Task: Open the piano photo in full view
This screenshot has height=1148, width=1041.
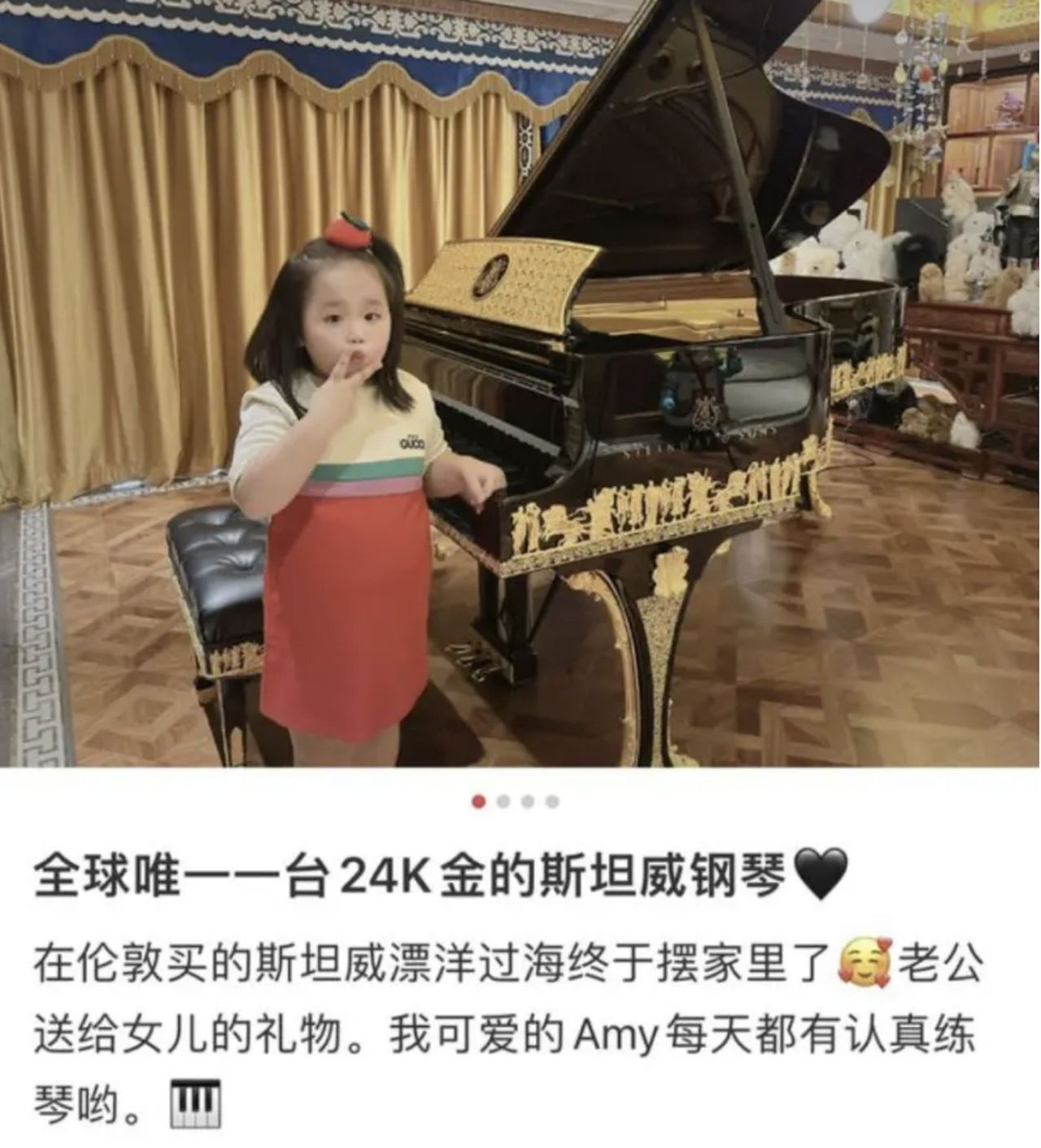Action: (x=520, y=382)
